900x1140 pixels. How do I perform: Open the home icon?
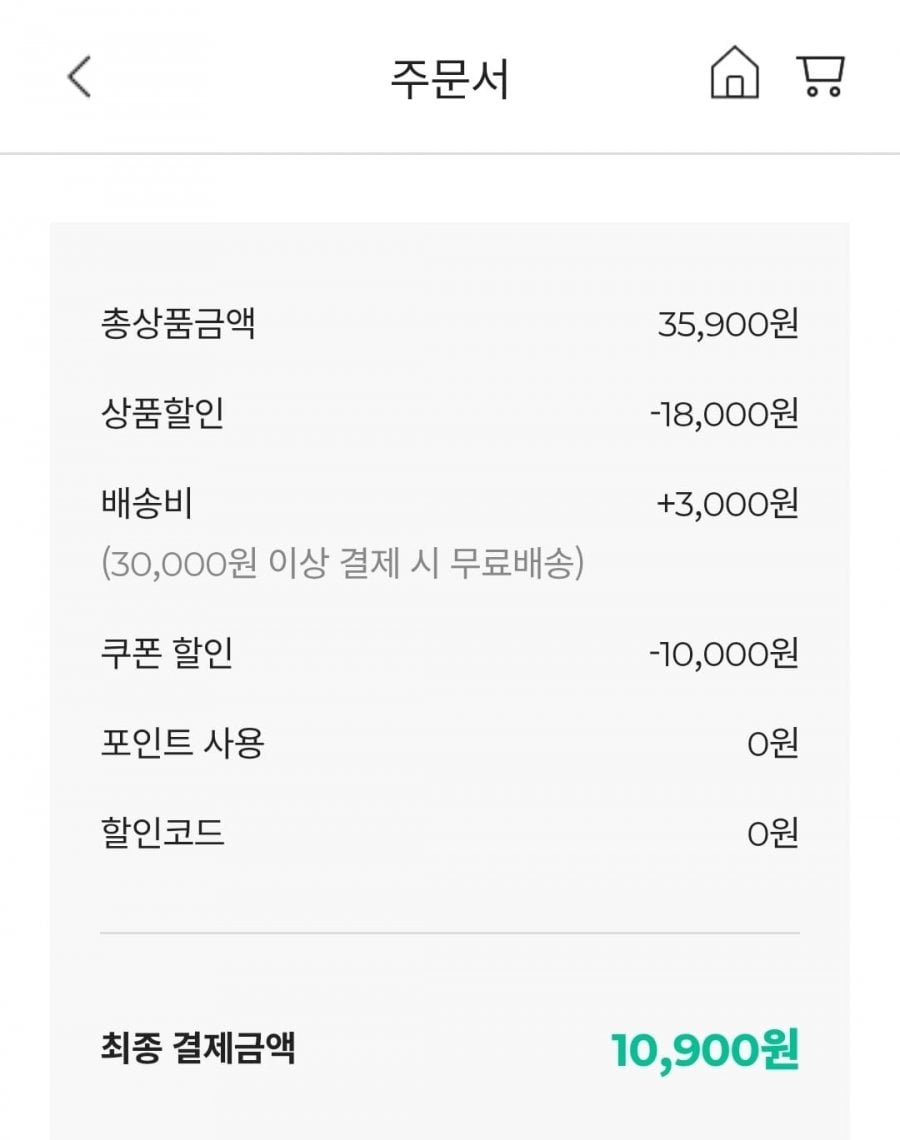pos(734,76)
